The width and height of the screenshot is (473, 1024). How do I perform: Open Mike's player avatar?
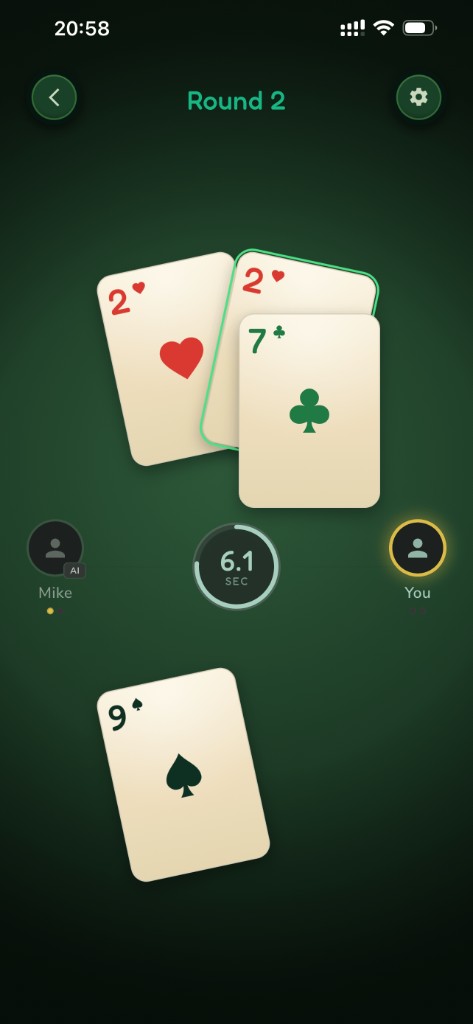coord(56,549)
